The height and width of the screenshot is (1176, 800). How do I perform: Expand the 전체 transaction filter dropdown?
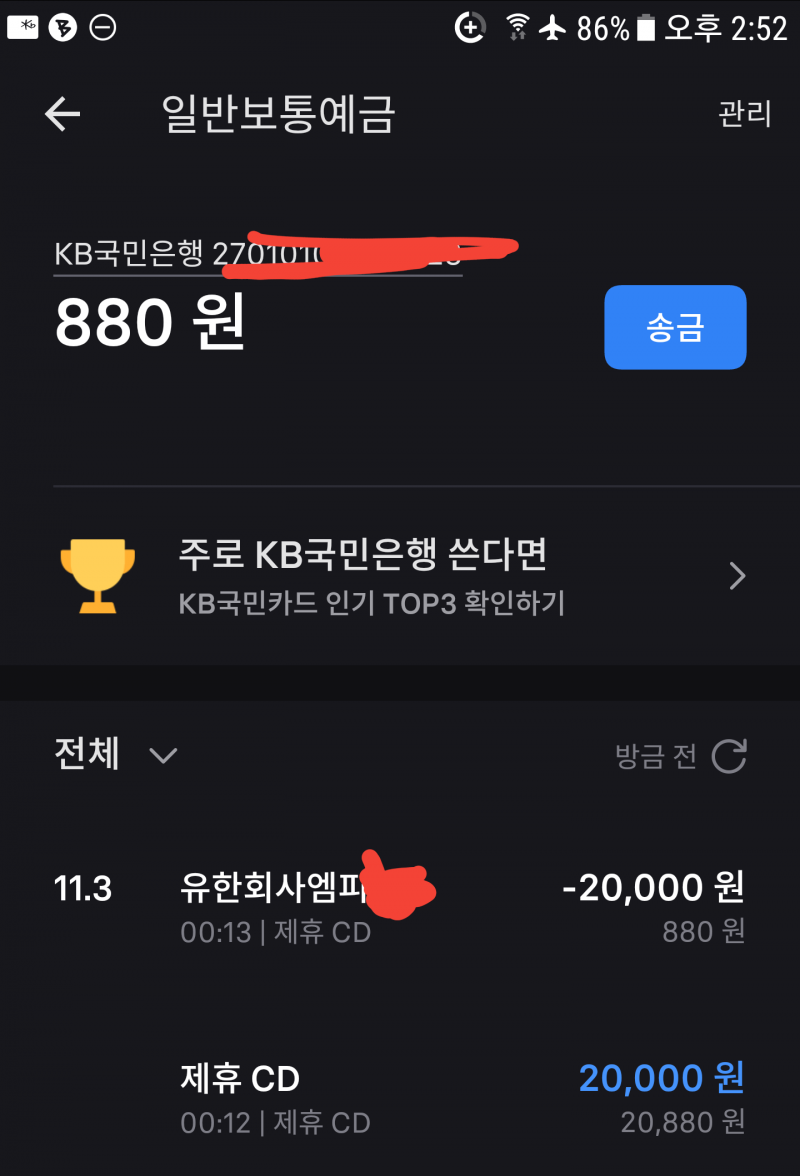(x=115, y=754)
